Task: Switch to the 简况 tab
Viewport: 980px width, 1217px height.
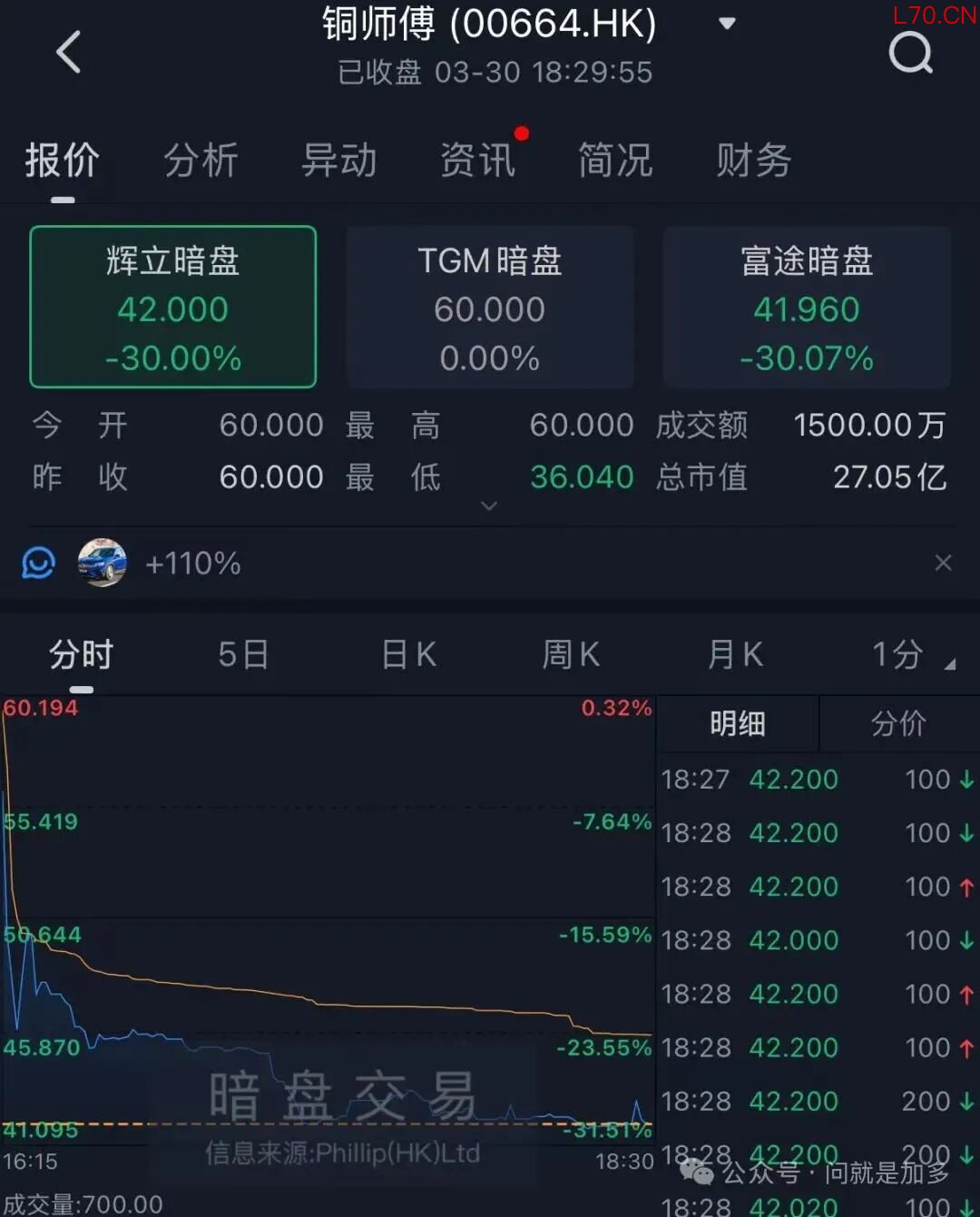Action: 615,161
